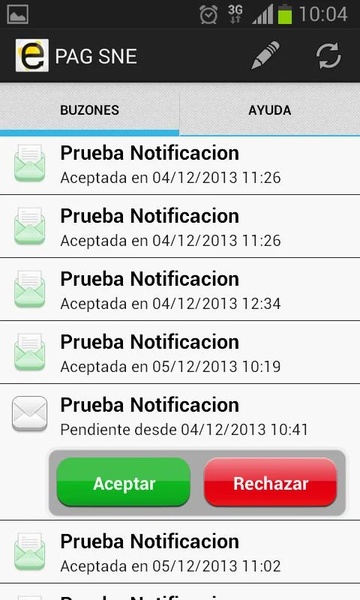The image size is (360, 600).
Task: Accept the pending notification with Aceptar
Action: 124,483
